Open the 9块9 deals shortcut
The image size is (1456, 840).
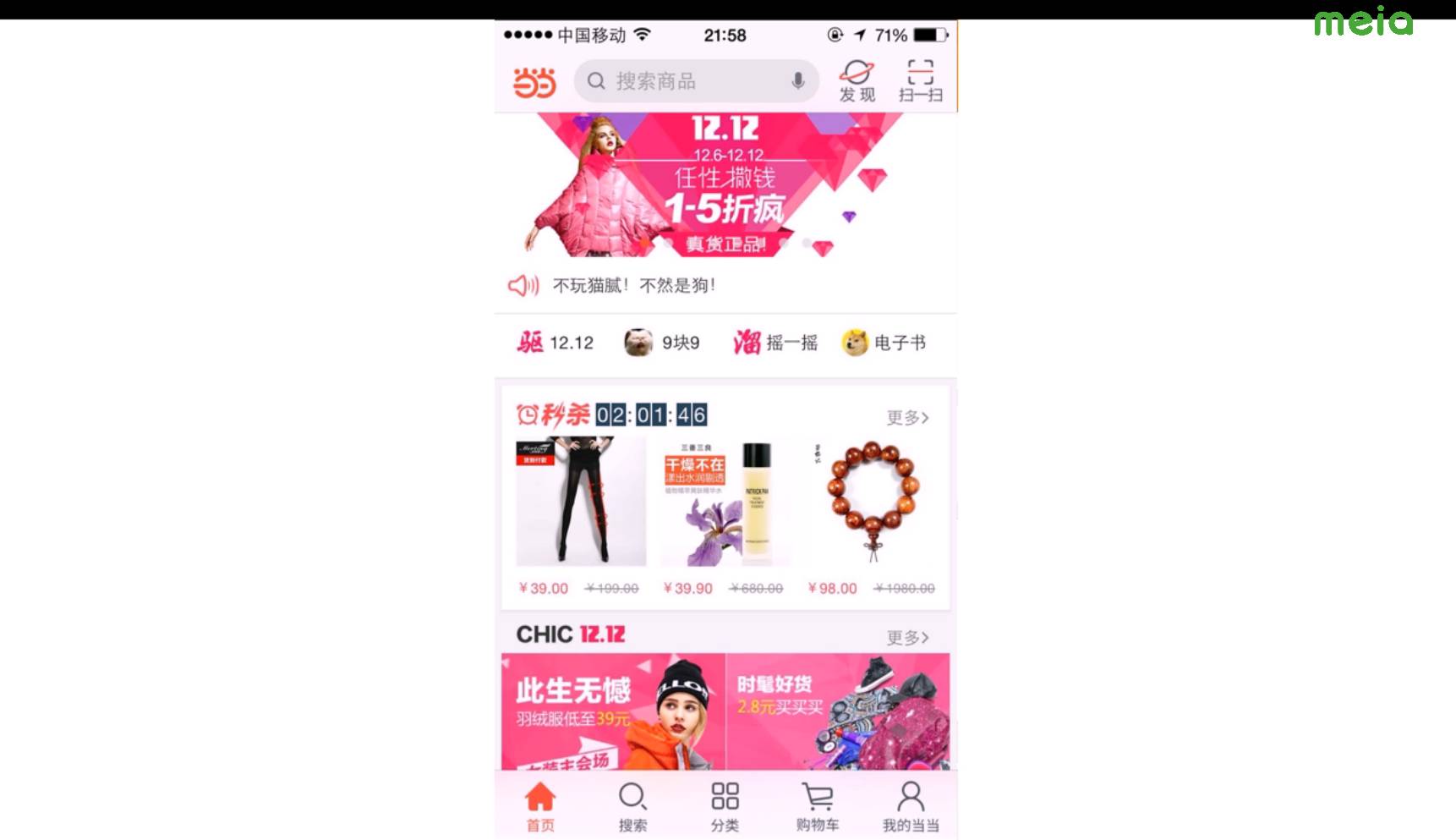pyautogui.click(x=662, y=343)
